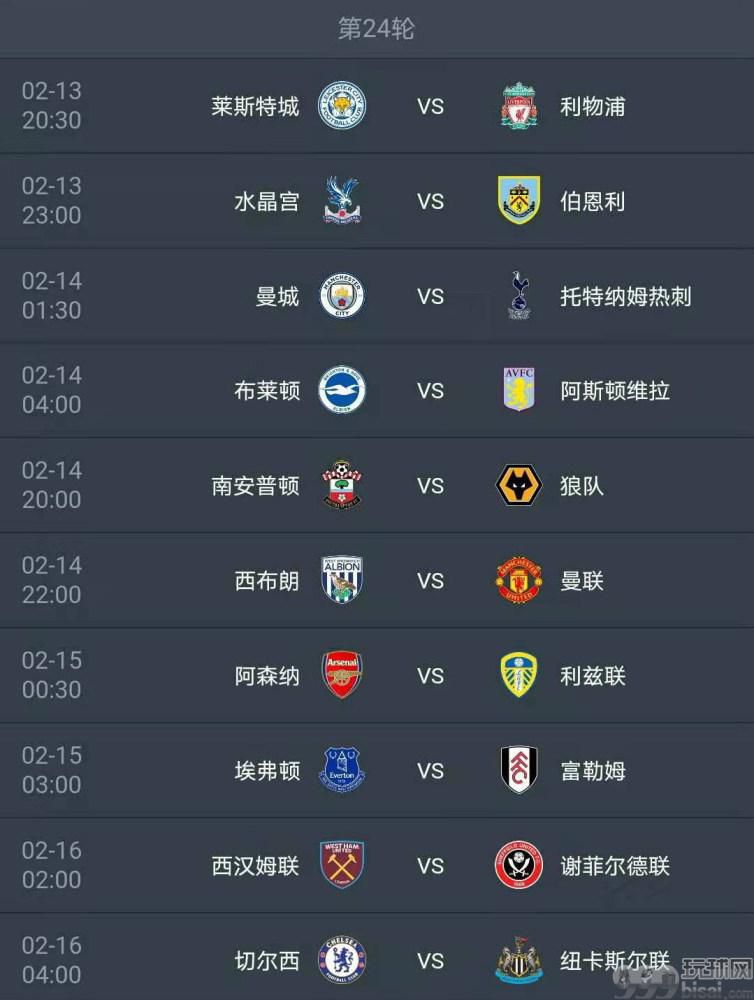Viewport: 754px width, 1000px height.
Task: Open the 切尔西 vs 纽卡斯尔联 match
Action: pyautogui.click(x=430, y=961)
